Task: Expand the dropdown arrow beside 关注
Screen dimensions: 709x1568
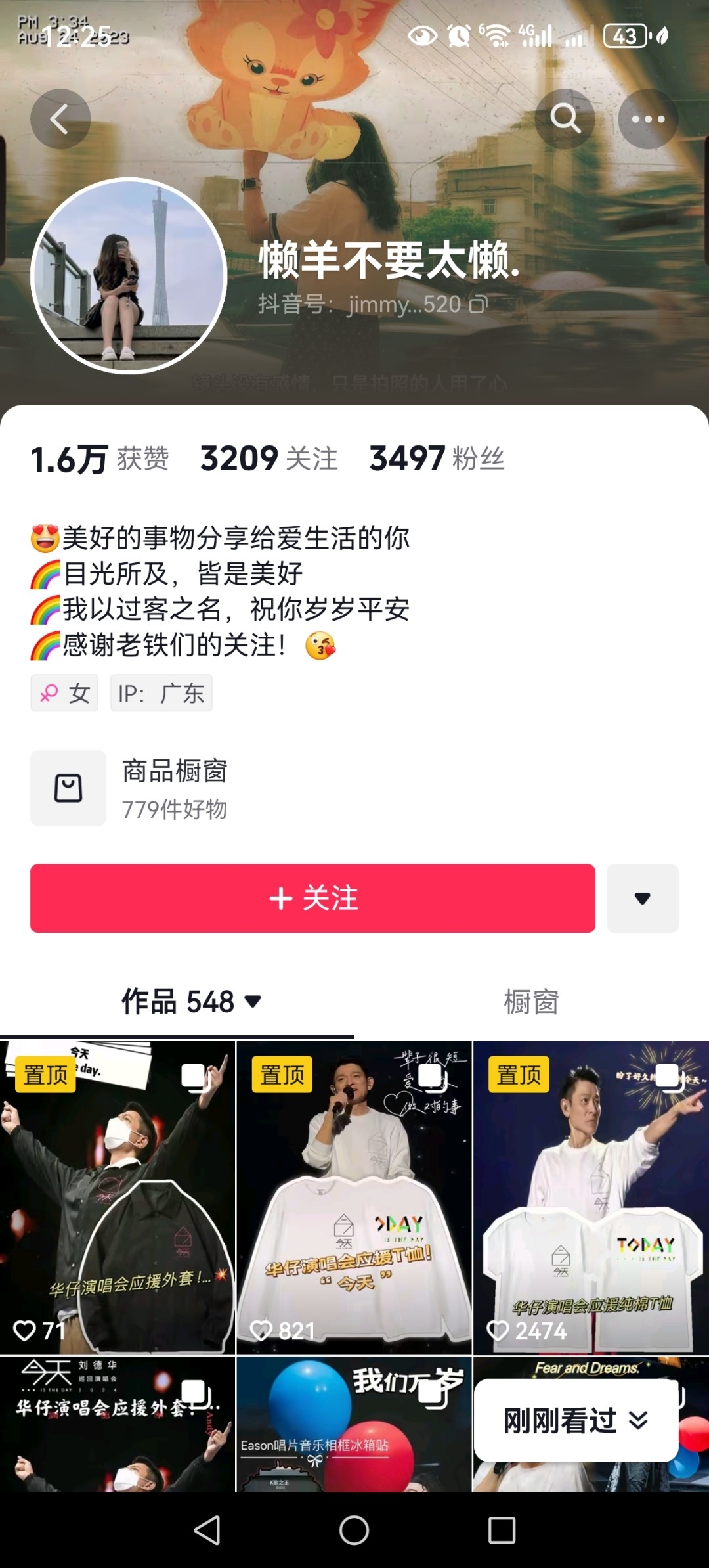Action: pyautogui.click(x=642, y=898)
